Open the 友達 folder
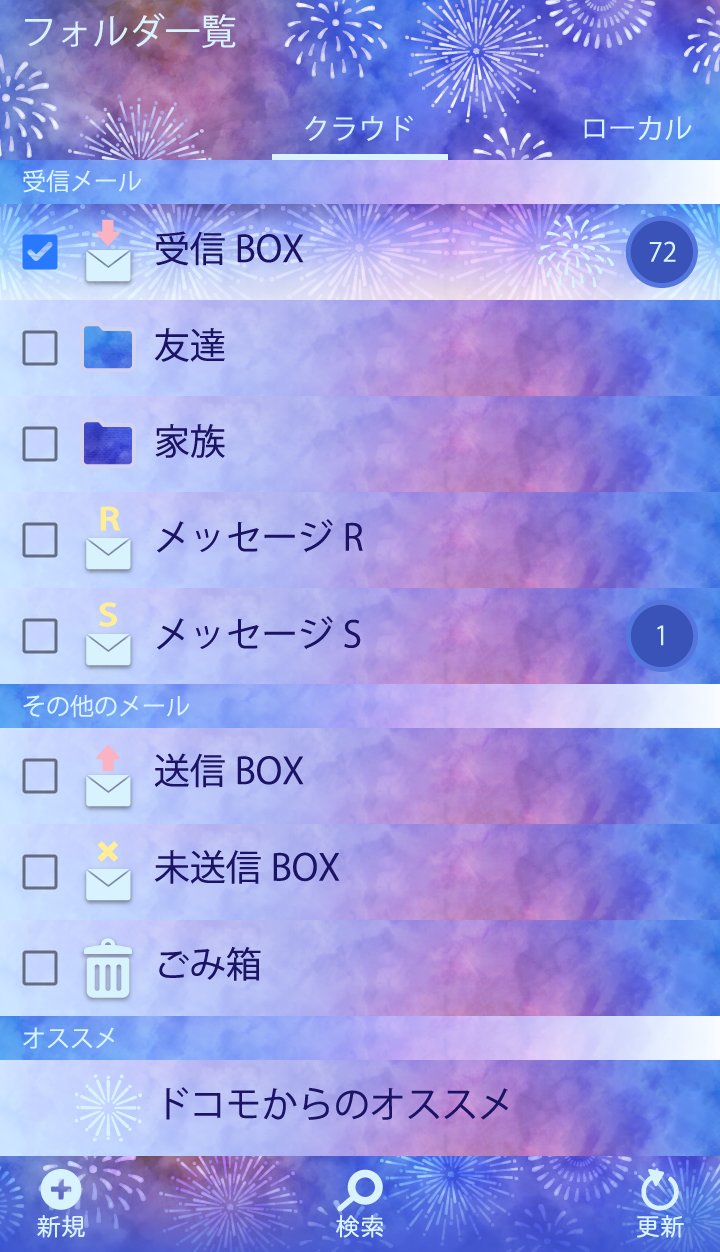 click(190, 346)
